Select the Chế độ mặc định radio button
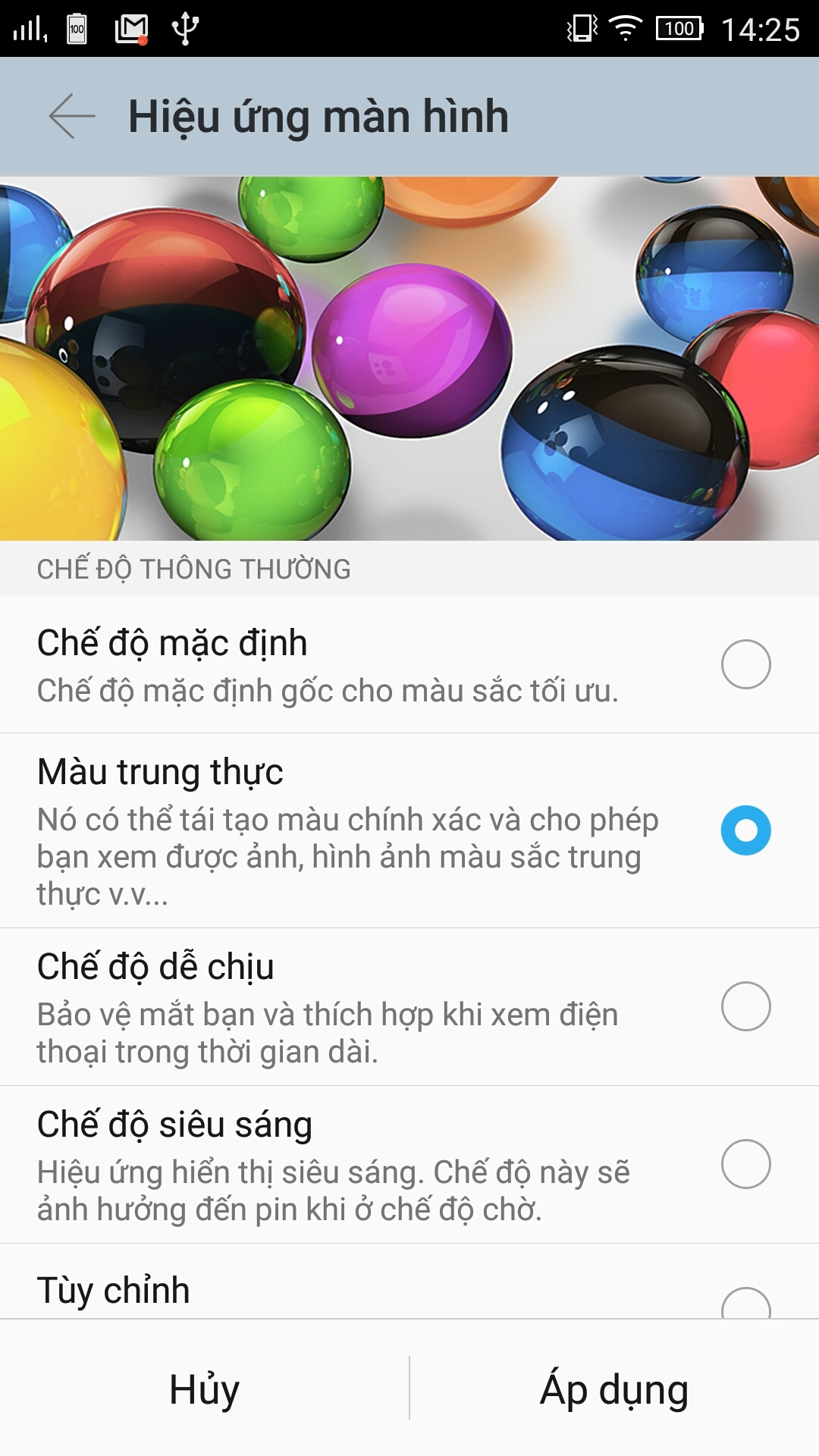Image resolution: width=819 pixels, height=1456 pixels. (745, 665)
